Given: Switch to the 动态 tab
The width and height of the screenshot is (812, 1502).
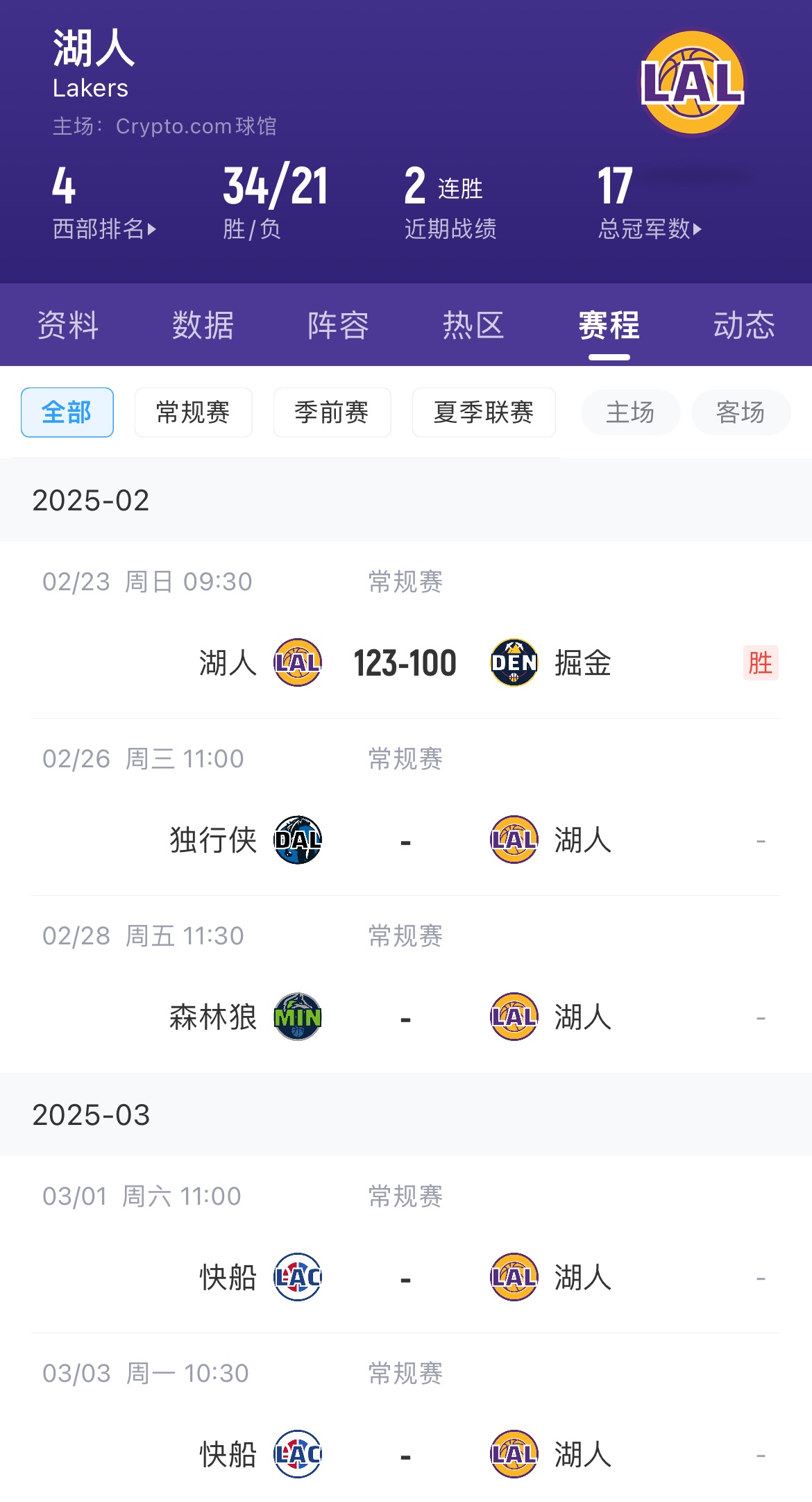Looking at the screenshot, I should click(x=744, y=325).
